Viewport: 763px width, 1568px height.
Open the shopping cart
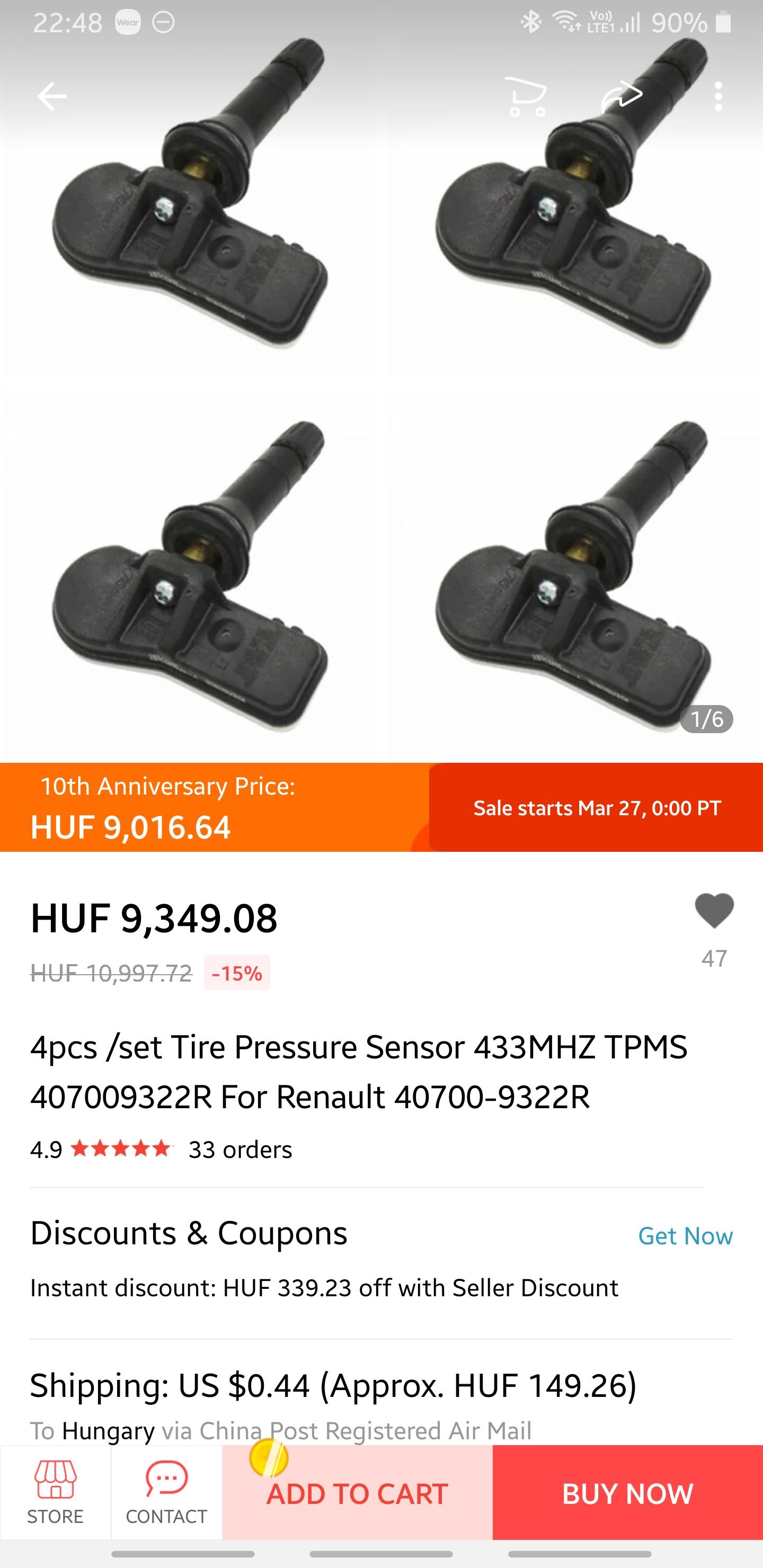click(x=527, y=96)
